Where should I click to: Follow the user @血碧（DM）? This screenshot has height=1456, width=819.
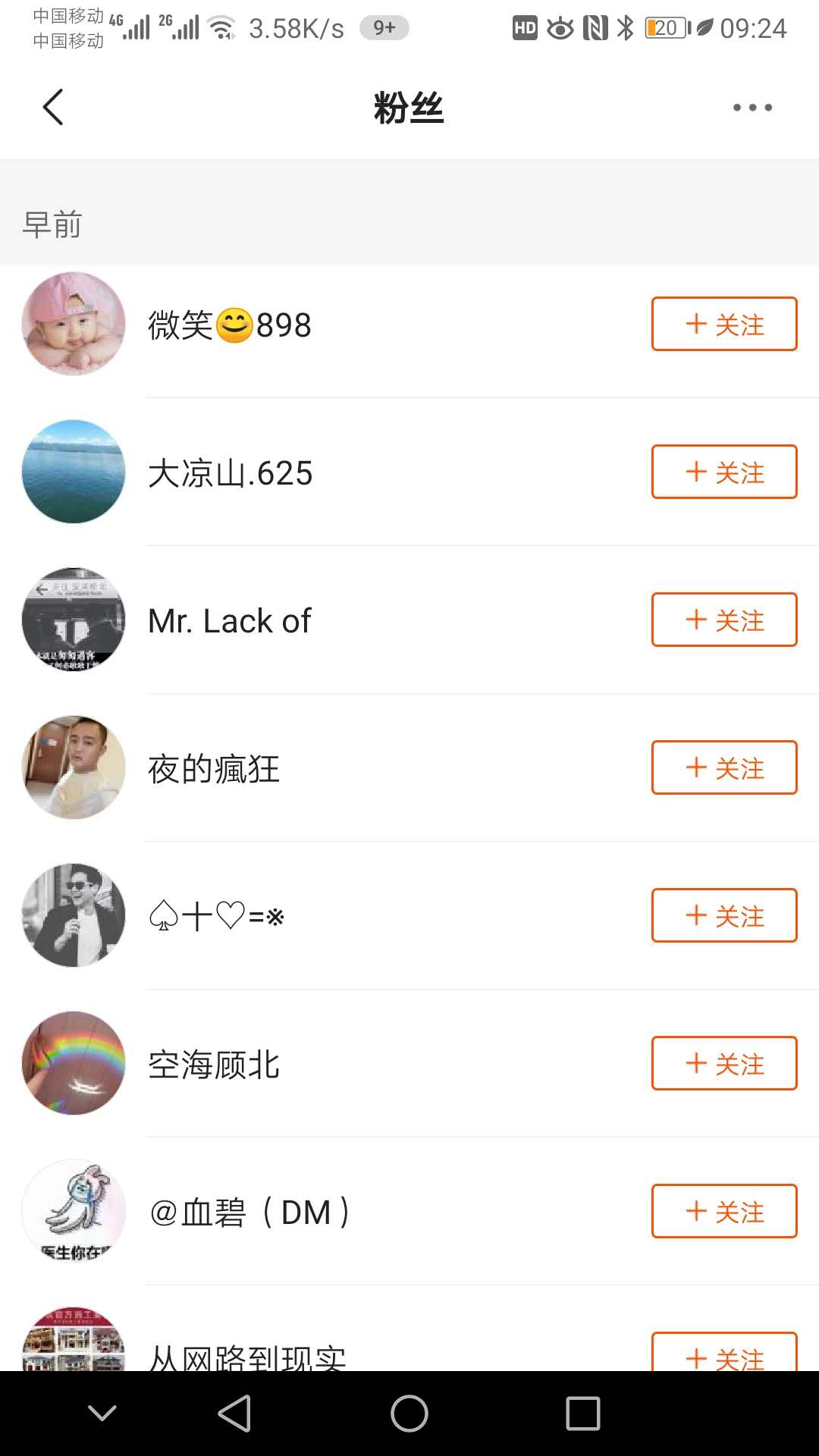tap(723, 1211)
